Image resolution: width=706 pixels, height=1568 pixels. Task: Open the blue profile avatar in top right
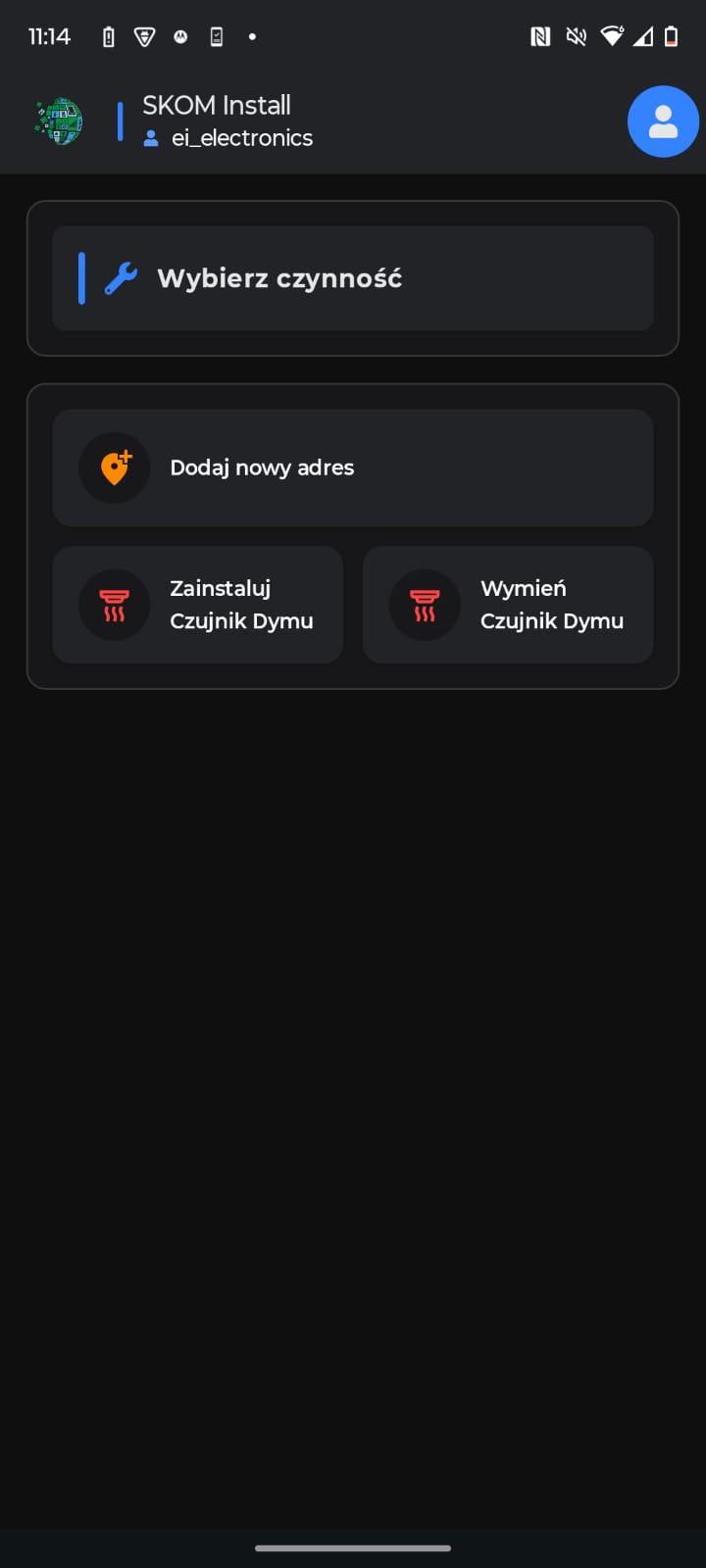[x=663, y=122]
